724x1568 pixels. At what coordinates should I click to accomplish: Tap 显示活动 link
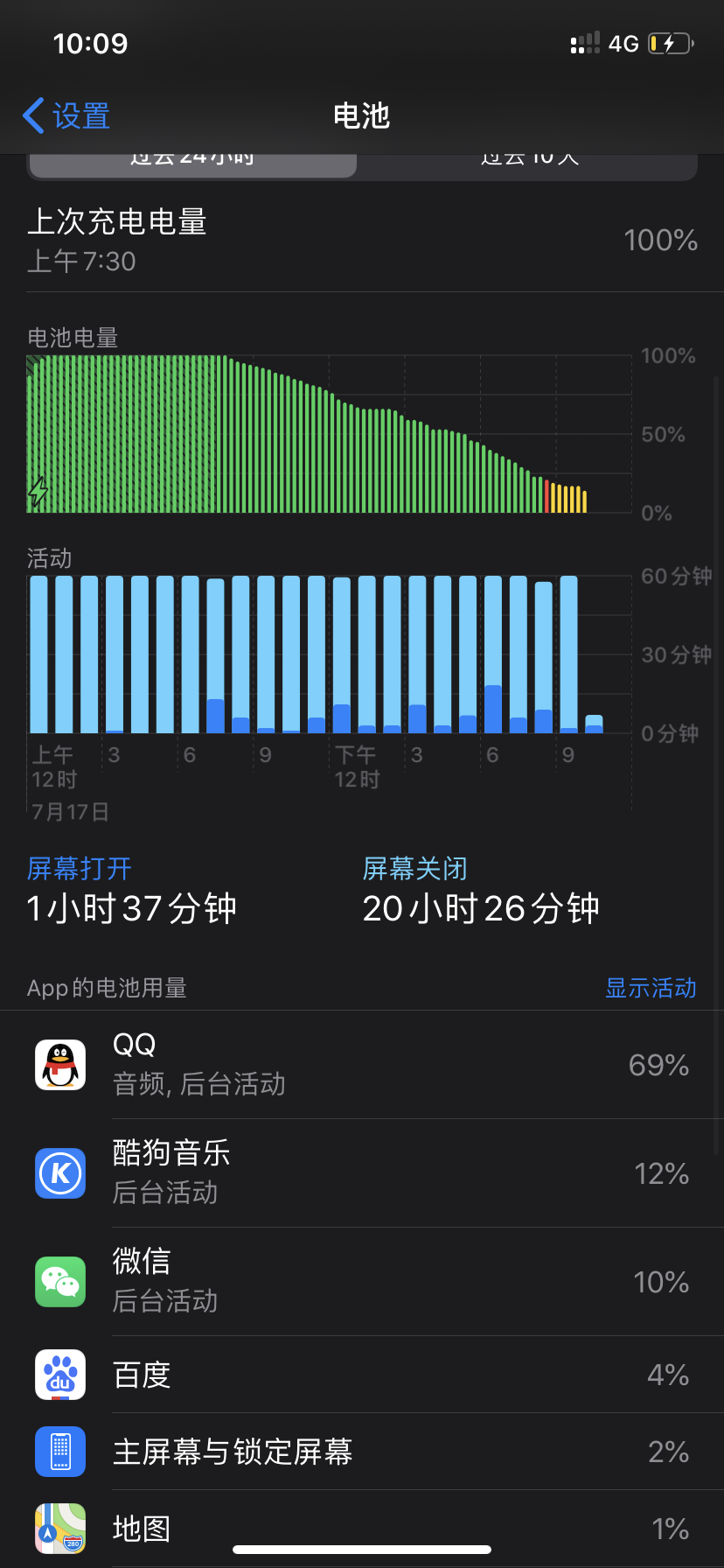click(651, 988)
